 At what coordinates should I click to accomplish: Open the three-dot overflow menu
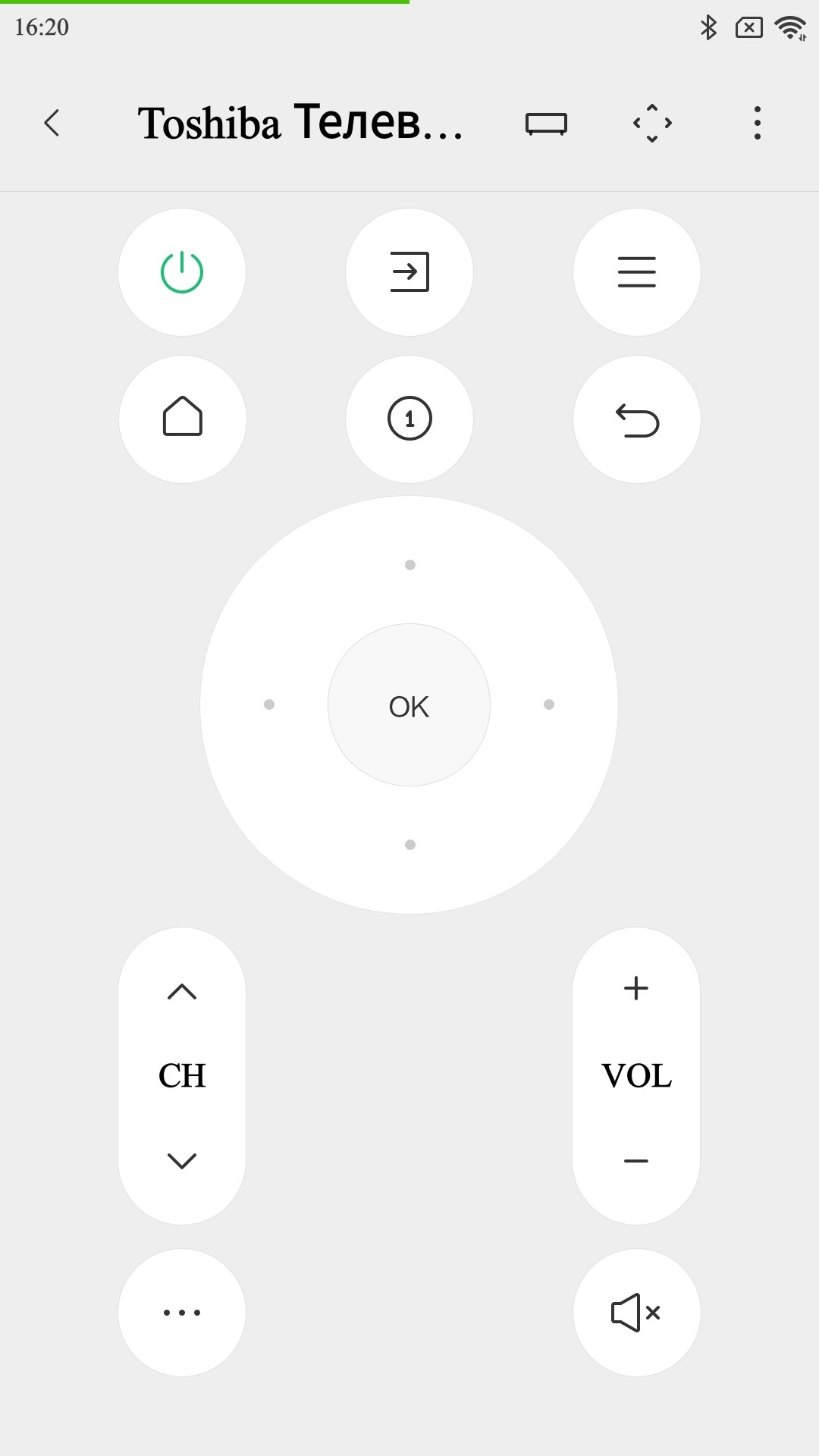click(x=757, y=123)
